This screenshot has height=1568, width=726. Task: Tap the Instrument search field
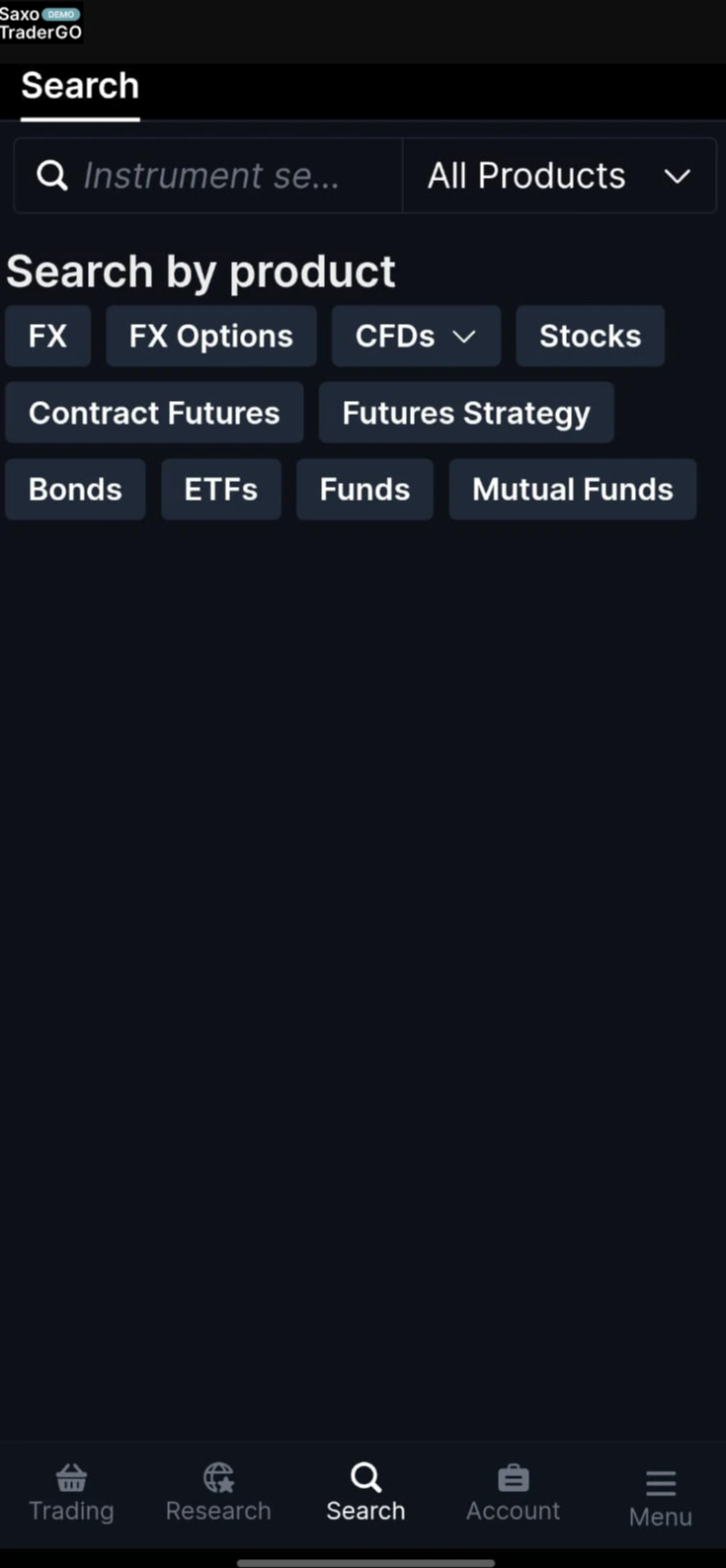point(208,176)
